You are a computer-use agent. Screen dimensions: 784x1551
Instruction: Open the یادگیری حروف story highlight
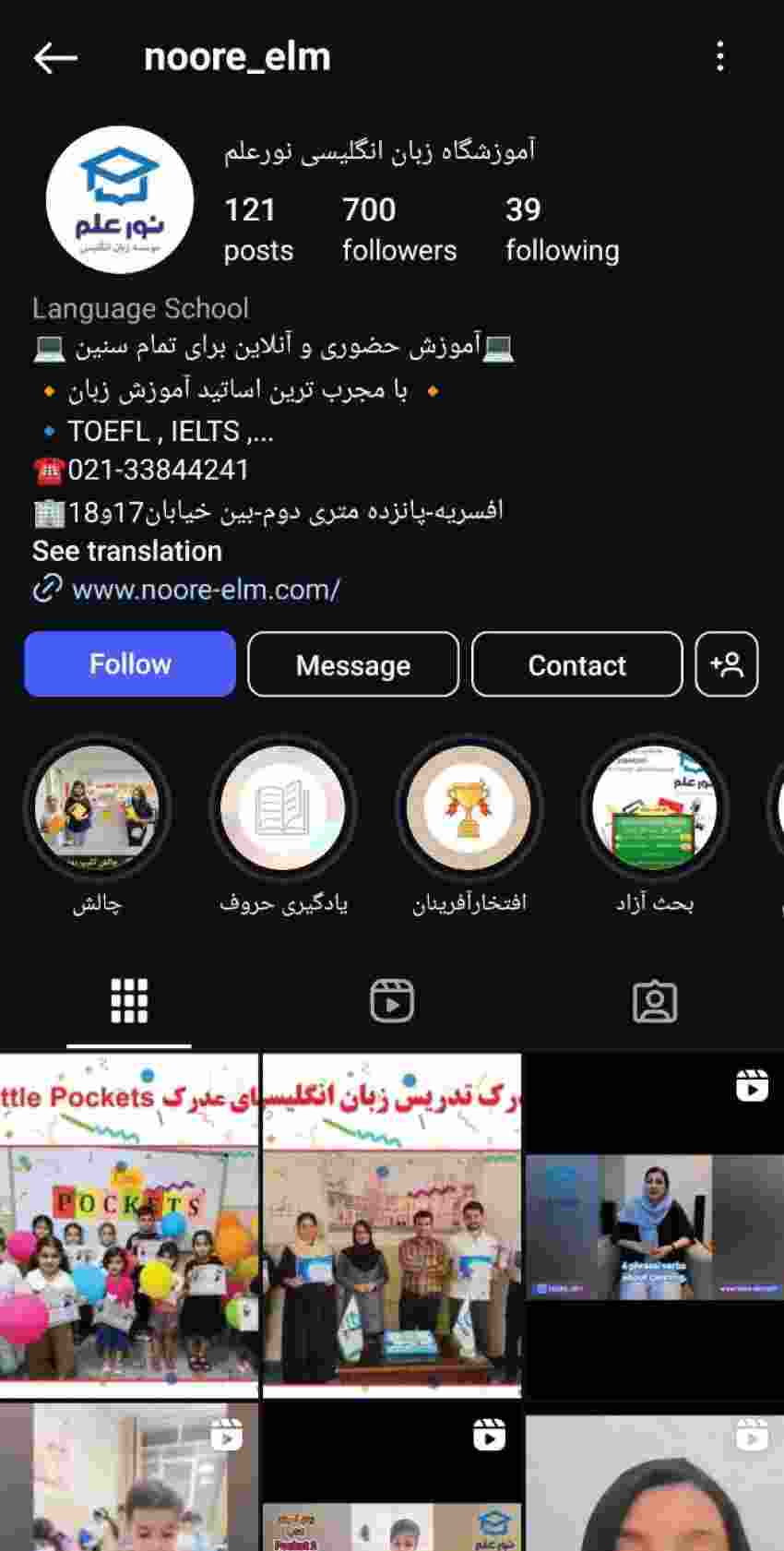coord(283,808)
